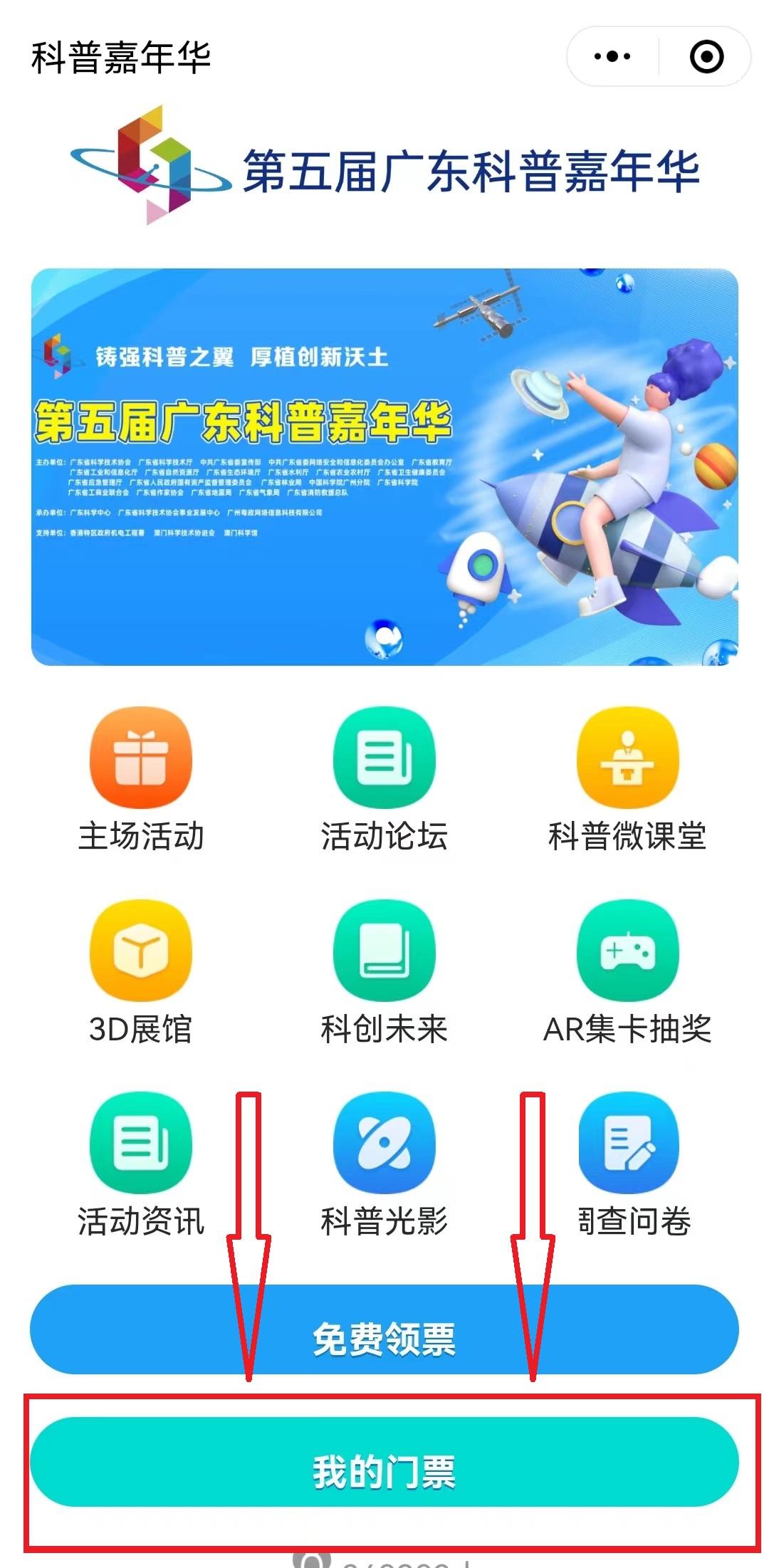The height and width of the screenshot is (1568, 769).
Task: Close the mini program with circle icon
Action: pyautogui.click(x=706, y=56)
